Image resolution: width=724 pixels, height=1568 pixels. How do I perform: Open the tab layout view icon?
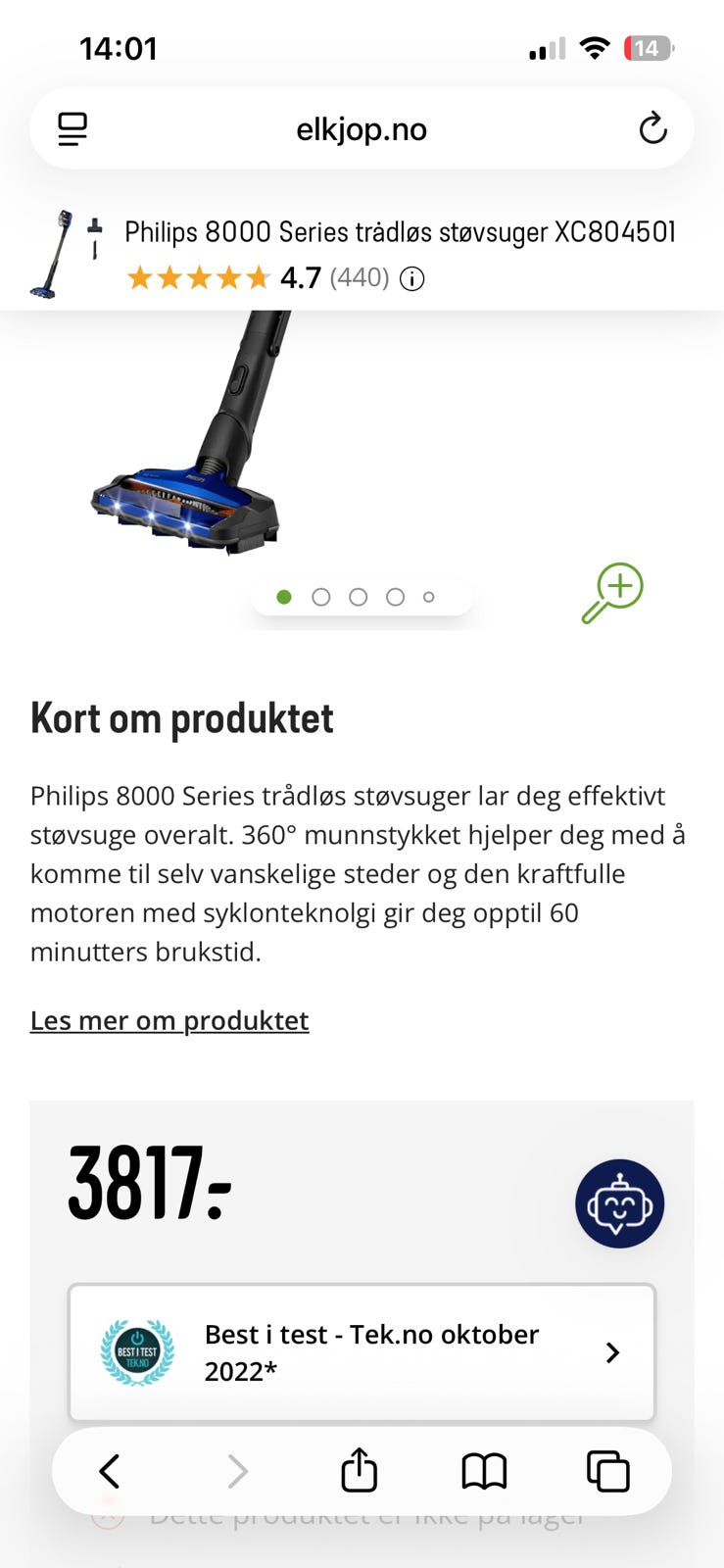click(72, 127)
